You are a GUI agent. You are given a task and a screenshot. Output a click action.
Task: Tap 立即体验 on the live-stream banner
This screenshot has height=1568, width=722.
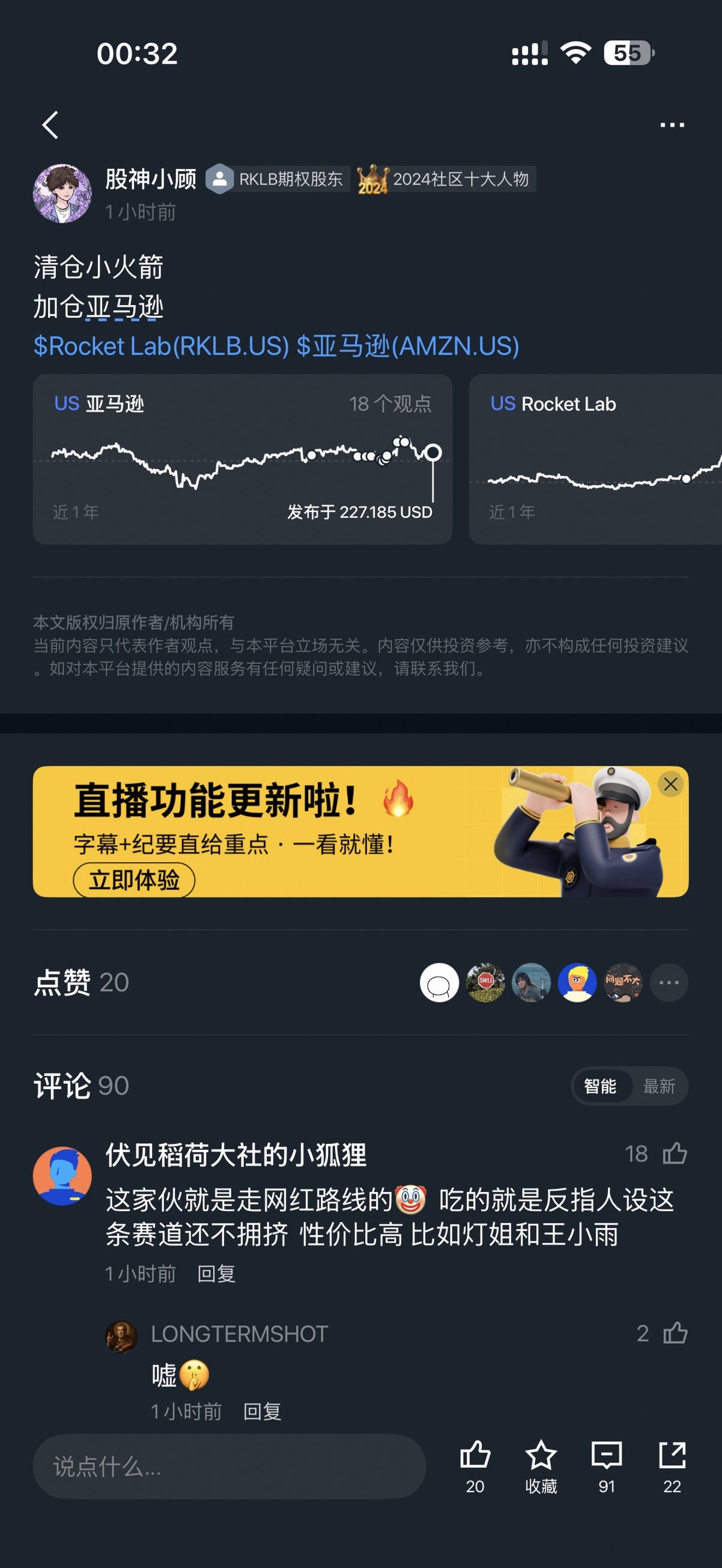(134, 880)
